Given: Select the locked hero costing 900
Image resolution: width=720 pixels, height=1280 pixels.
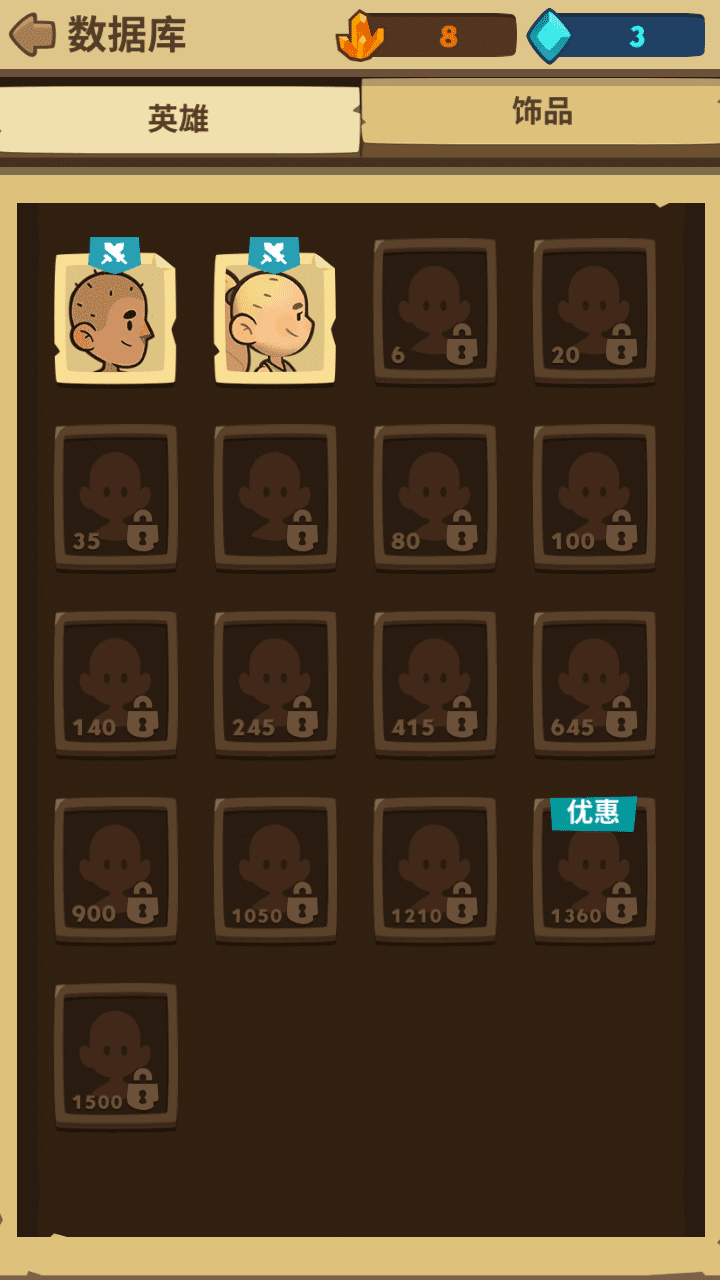Looking at the screenshot, I should pyautogui.click(x=115, y=871).
